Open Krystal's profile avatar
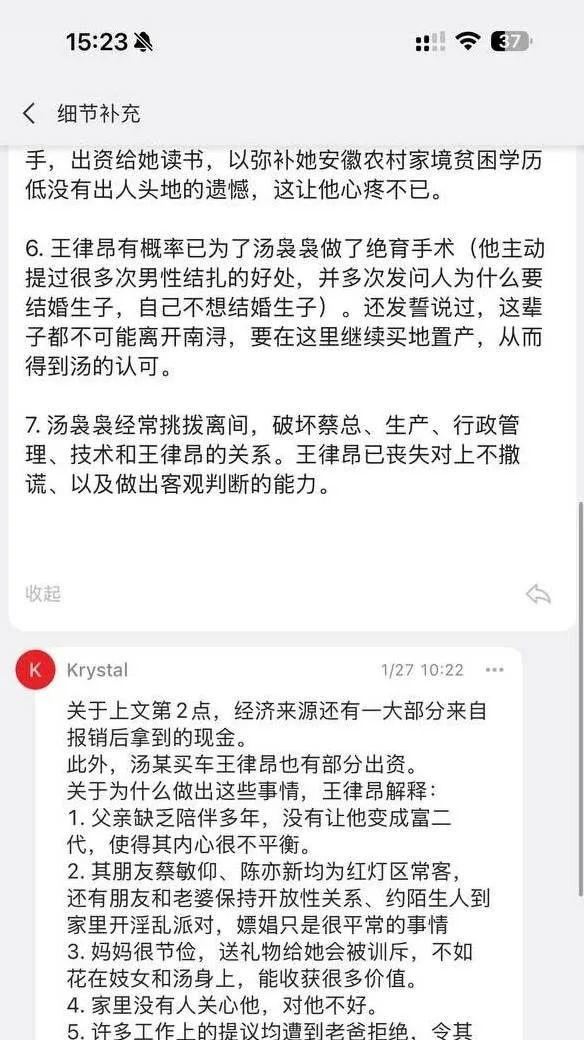Viewport: 584px width, 1040px height. pyautogui.click(x=35, y=670)
